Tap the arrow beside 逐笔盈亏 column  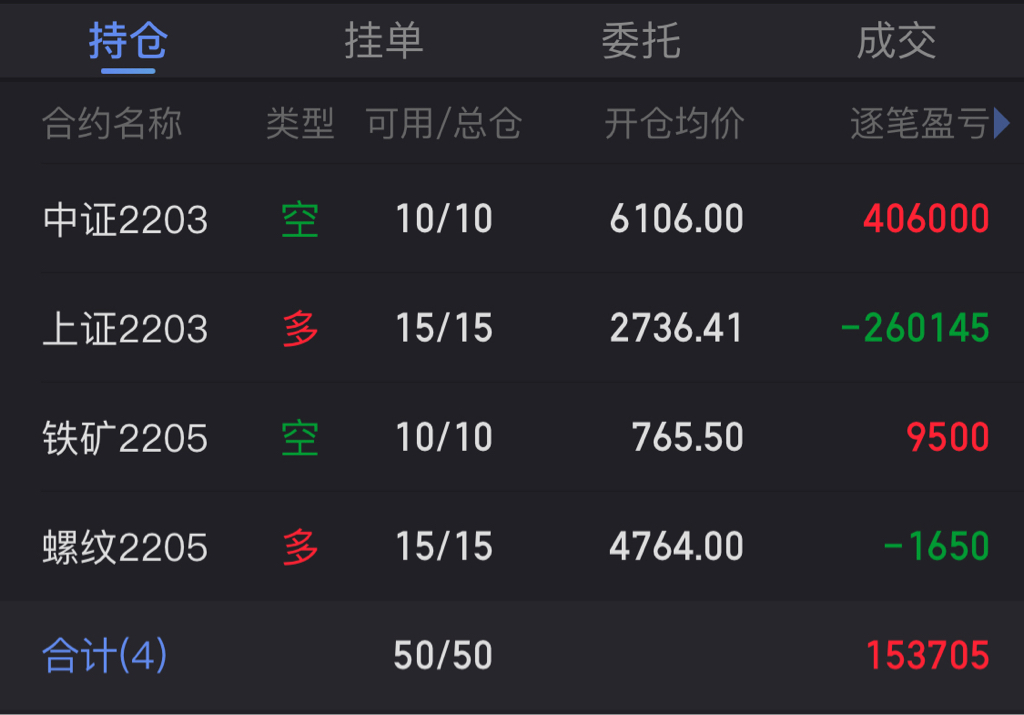coord(1002,124)
